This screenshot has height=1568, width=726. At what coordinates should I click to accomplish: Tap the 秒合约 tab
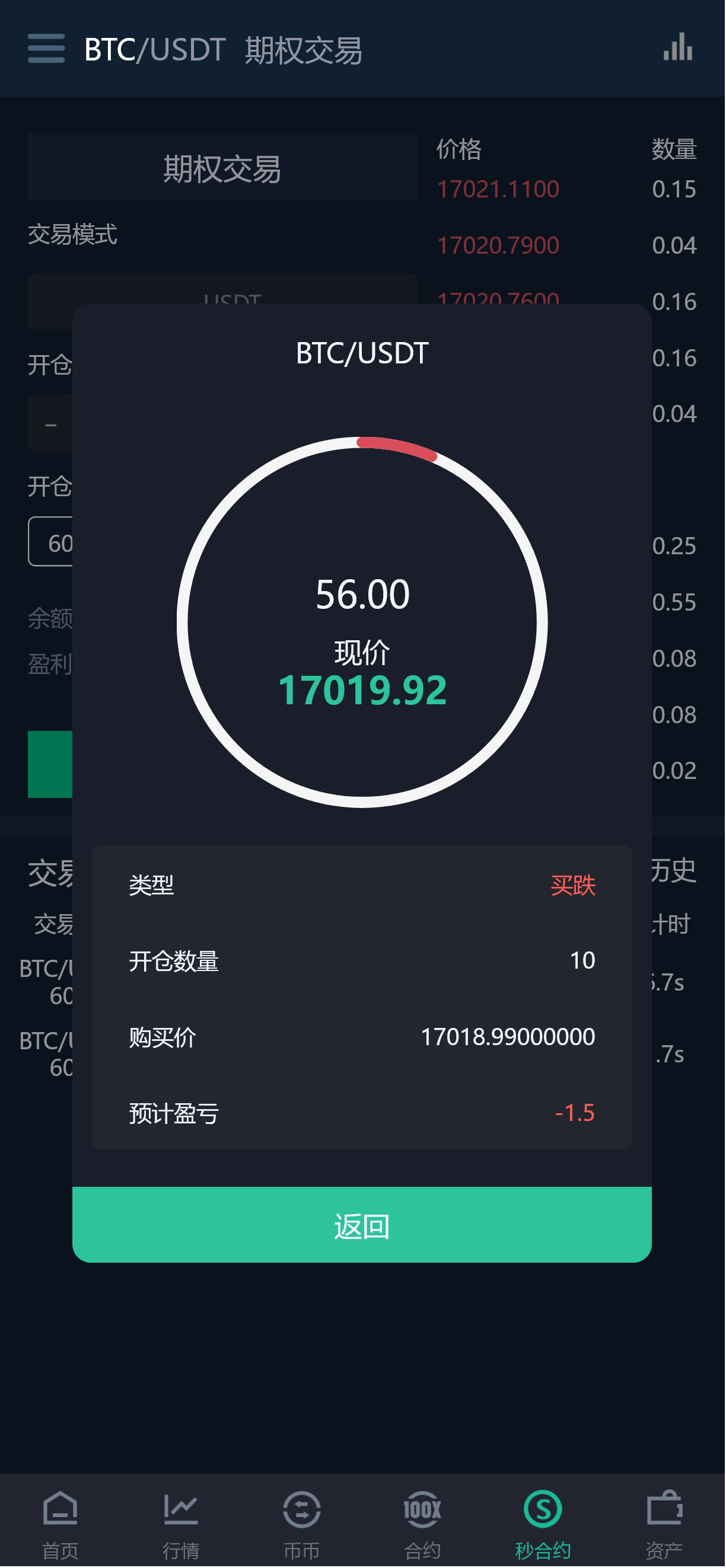(x=543, y=1523)
